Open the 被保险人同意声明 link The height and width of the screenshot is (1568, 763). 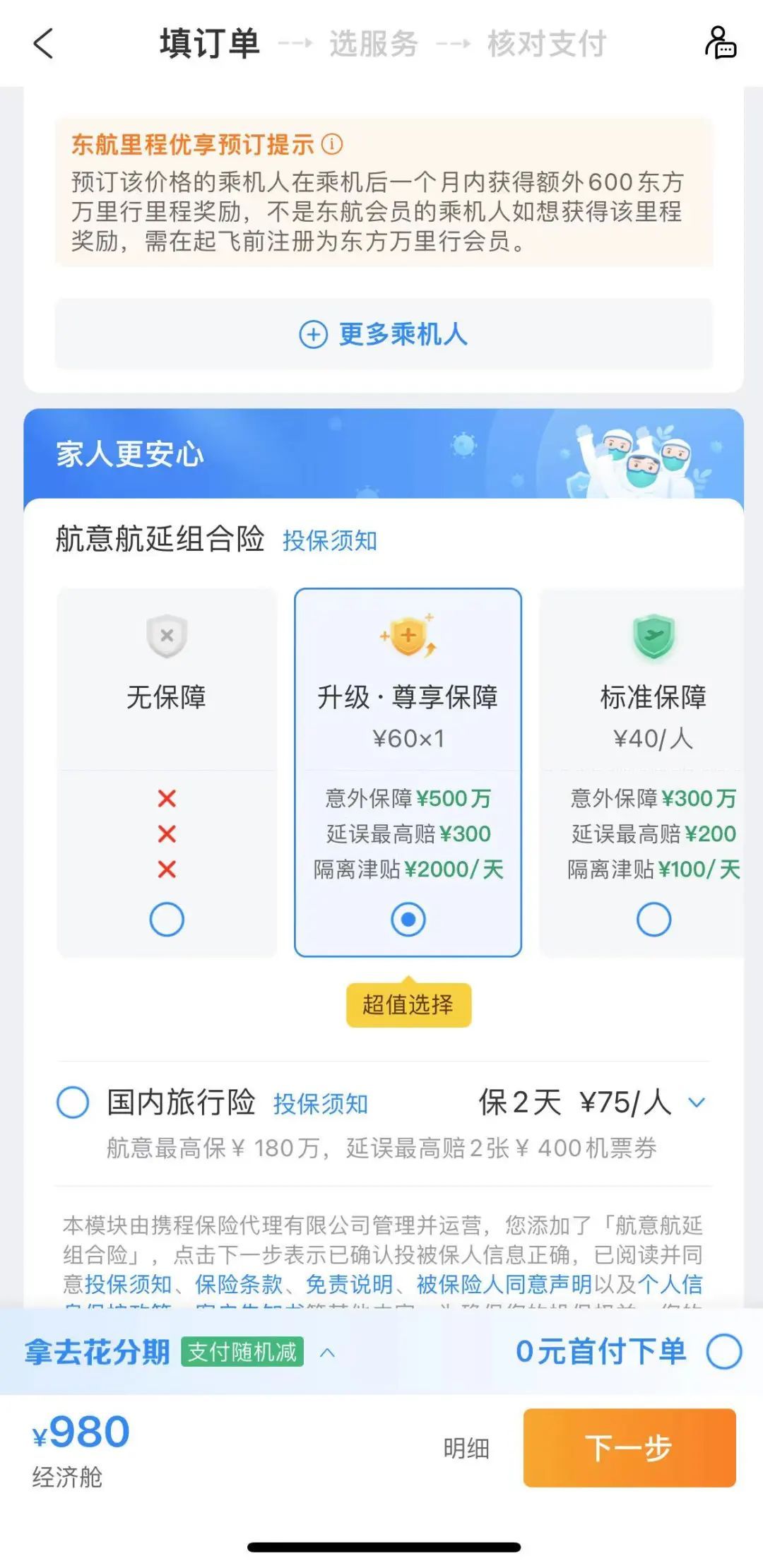(504, 1284)
